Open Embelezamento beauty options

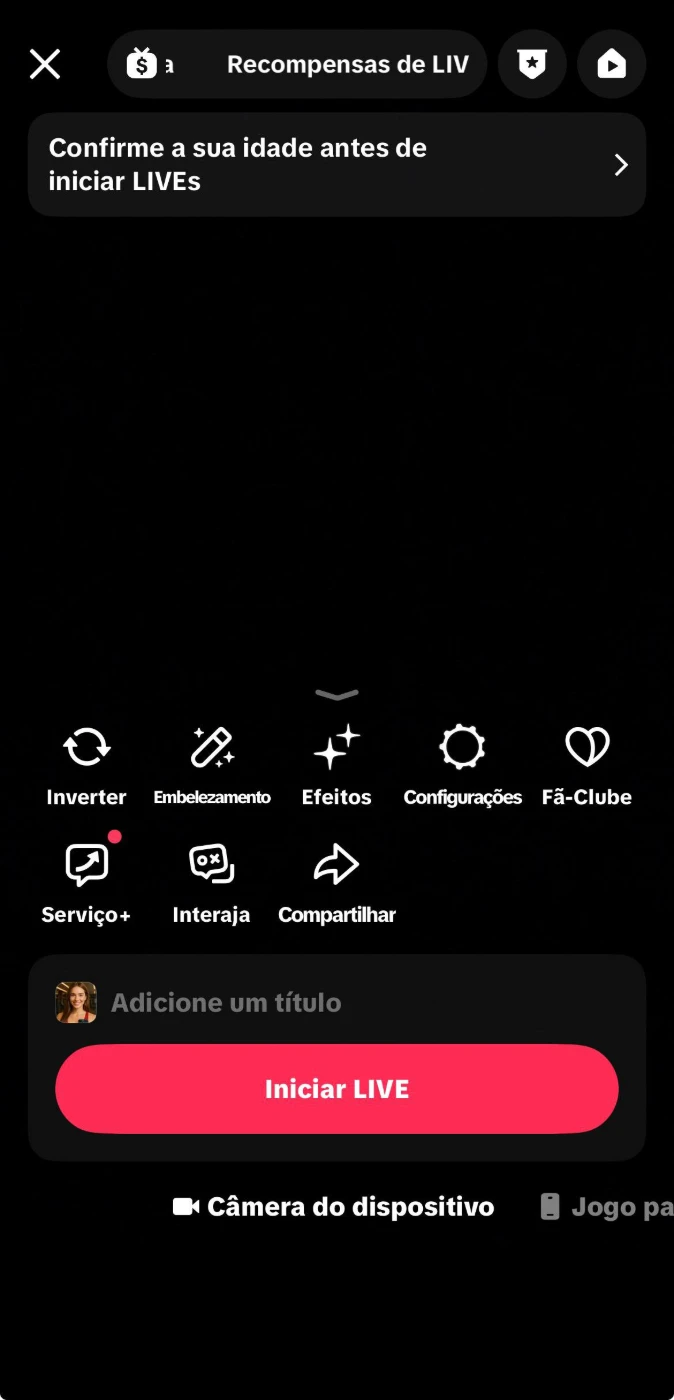(212, 764)
